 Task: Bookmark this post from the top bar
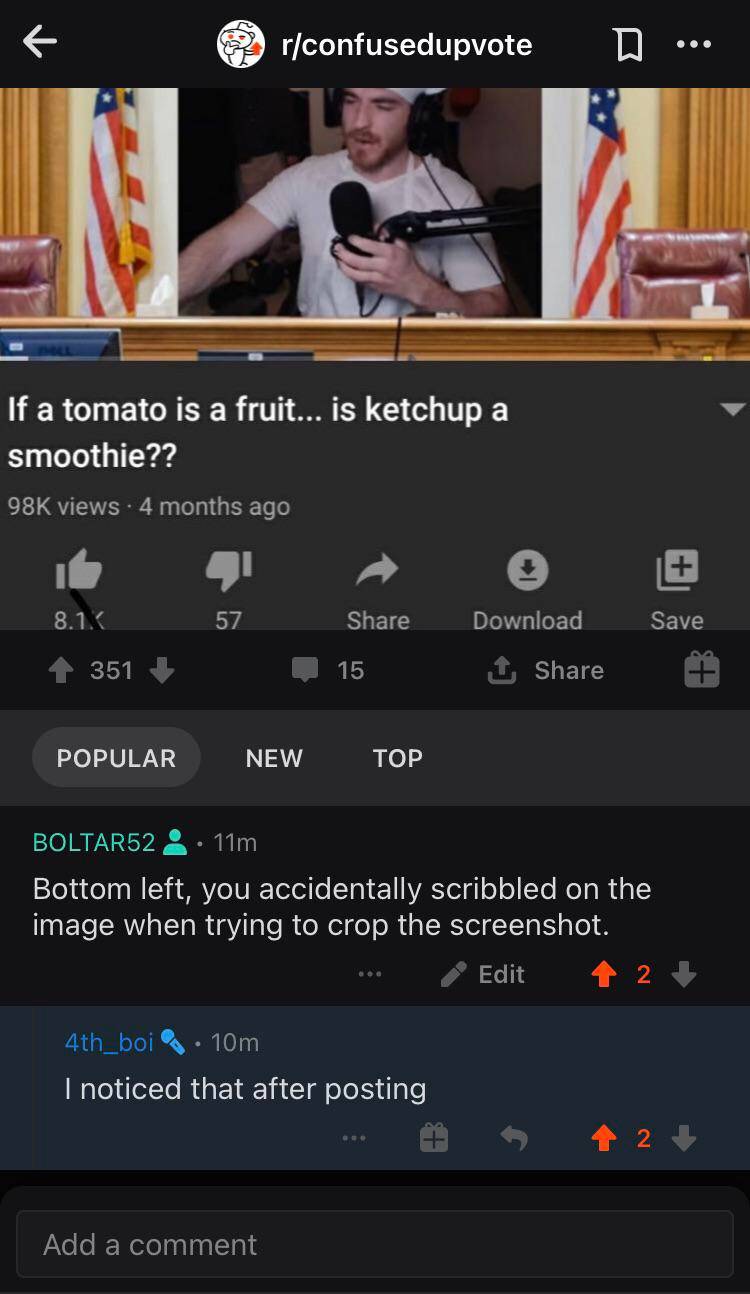628,45
